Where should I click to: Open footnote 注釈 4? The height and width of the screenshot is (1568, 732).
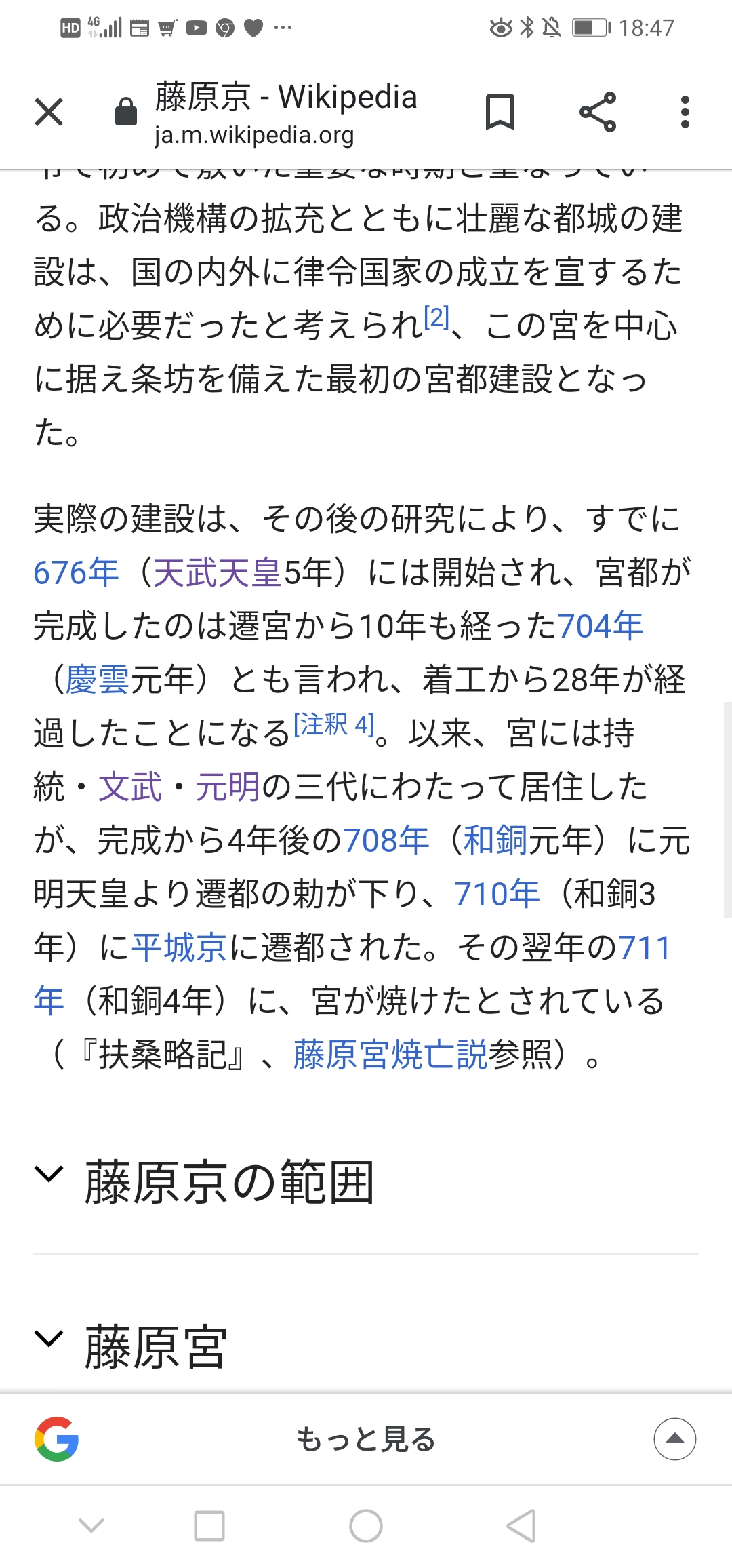pos(333,725)
